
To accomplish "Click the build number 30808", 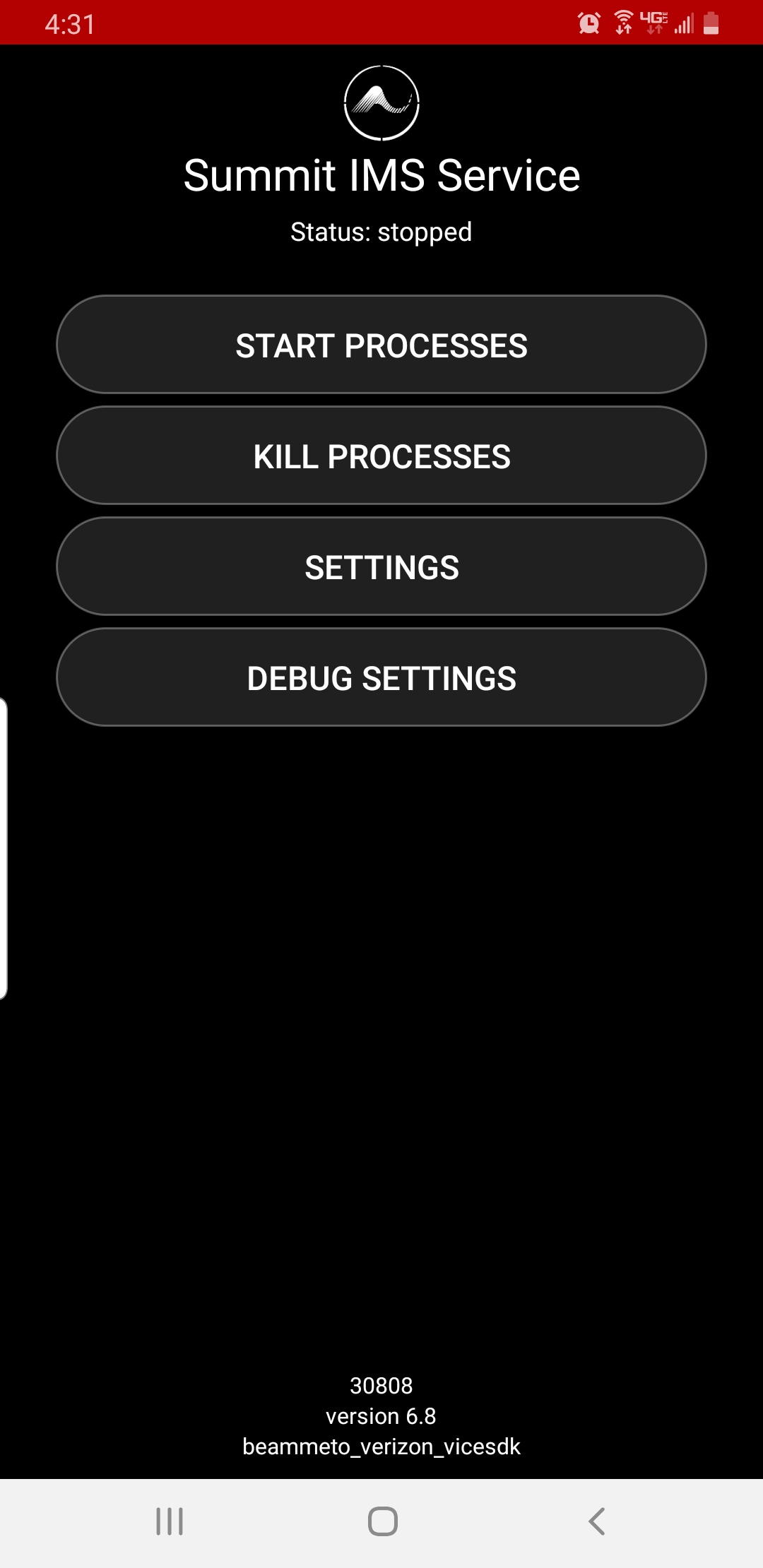I will point(381,1385).
